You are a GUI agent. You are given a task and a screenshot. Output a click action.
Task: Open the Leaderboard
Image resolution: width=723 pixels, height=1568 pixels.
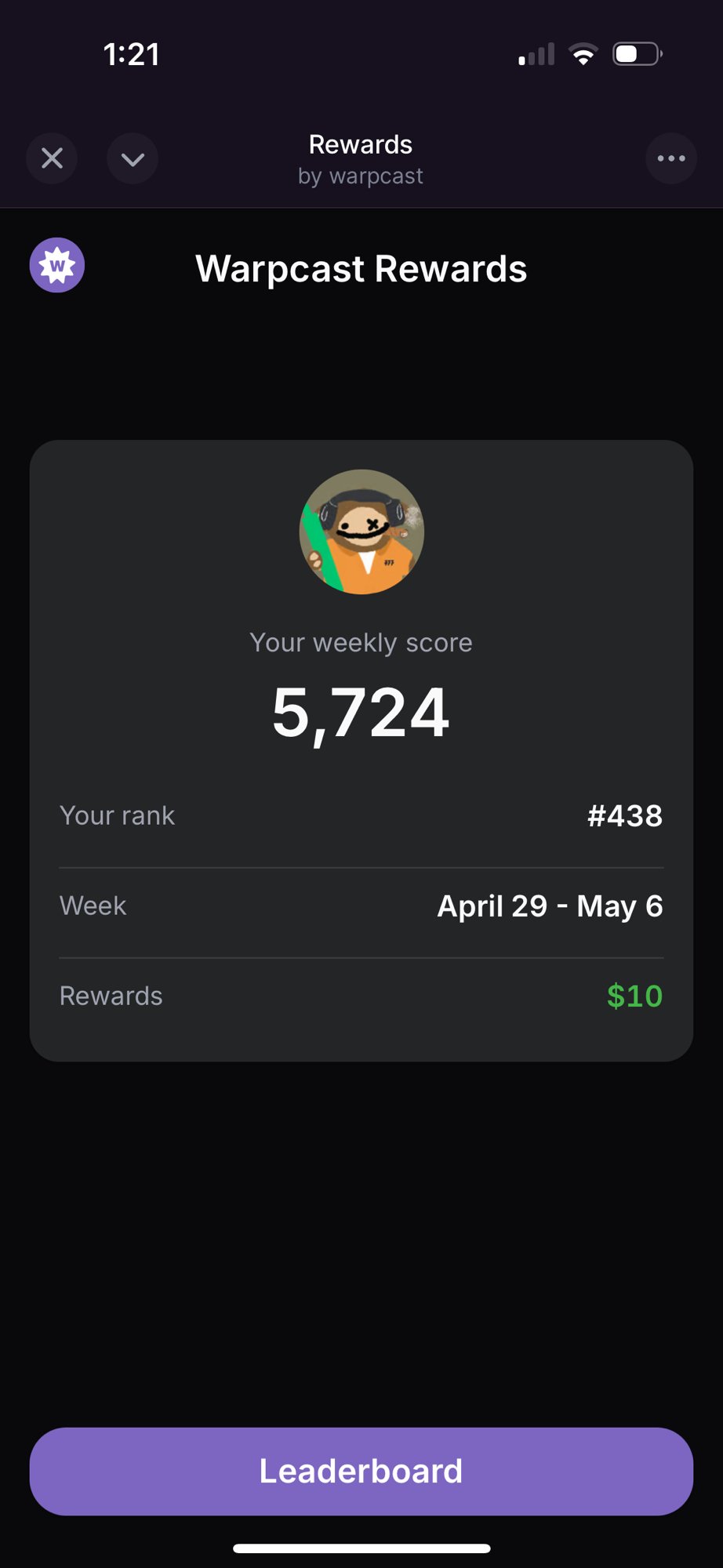[361, 1471]
